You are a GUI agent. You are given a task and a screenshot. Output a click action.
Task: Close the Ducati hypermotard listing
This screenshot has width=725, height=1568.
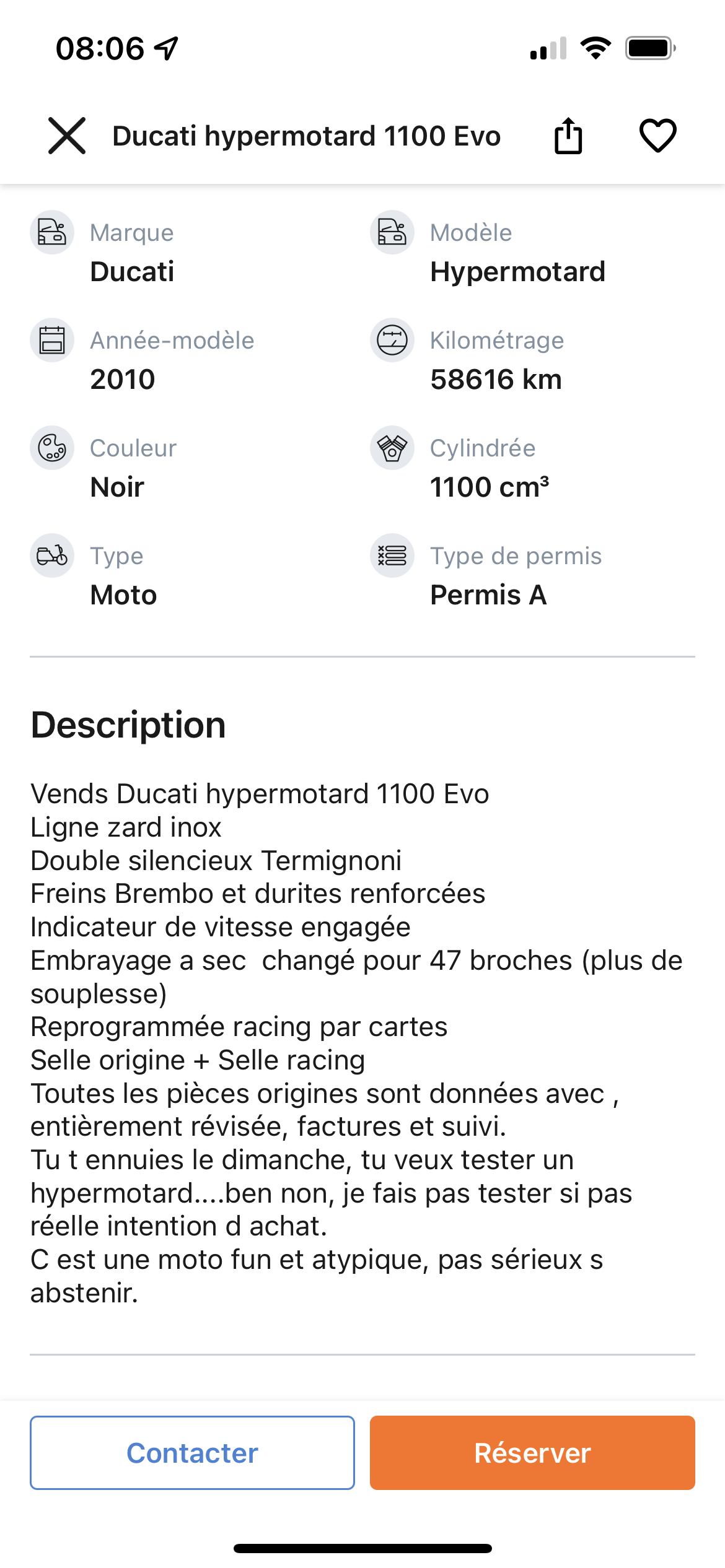pyautogui.click(x=67, y=136)
